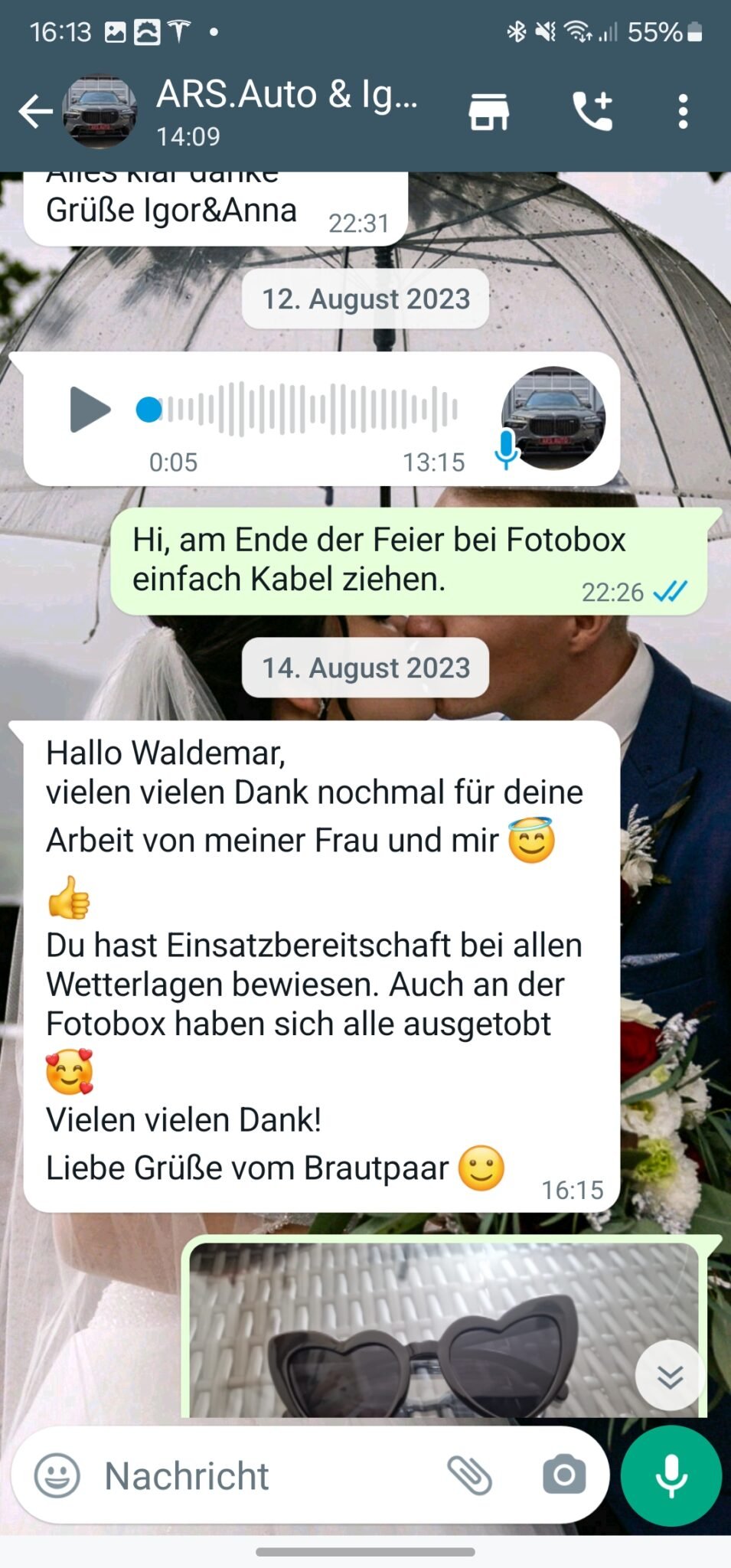Play the 13:15 voice message

[x=90, y=410]
